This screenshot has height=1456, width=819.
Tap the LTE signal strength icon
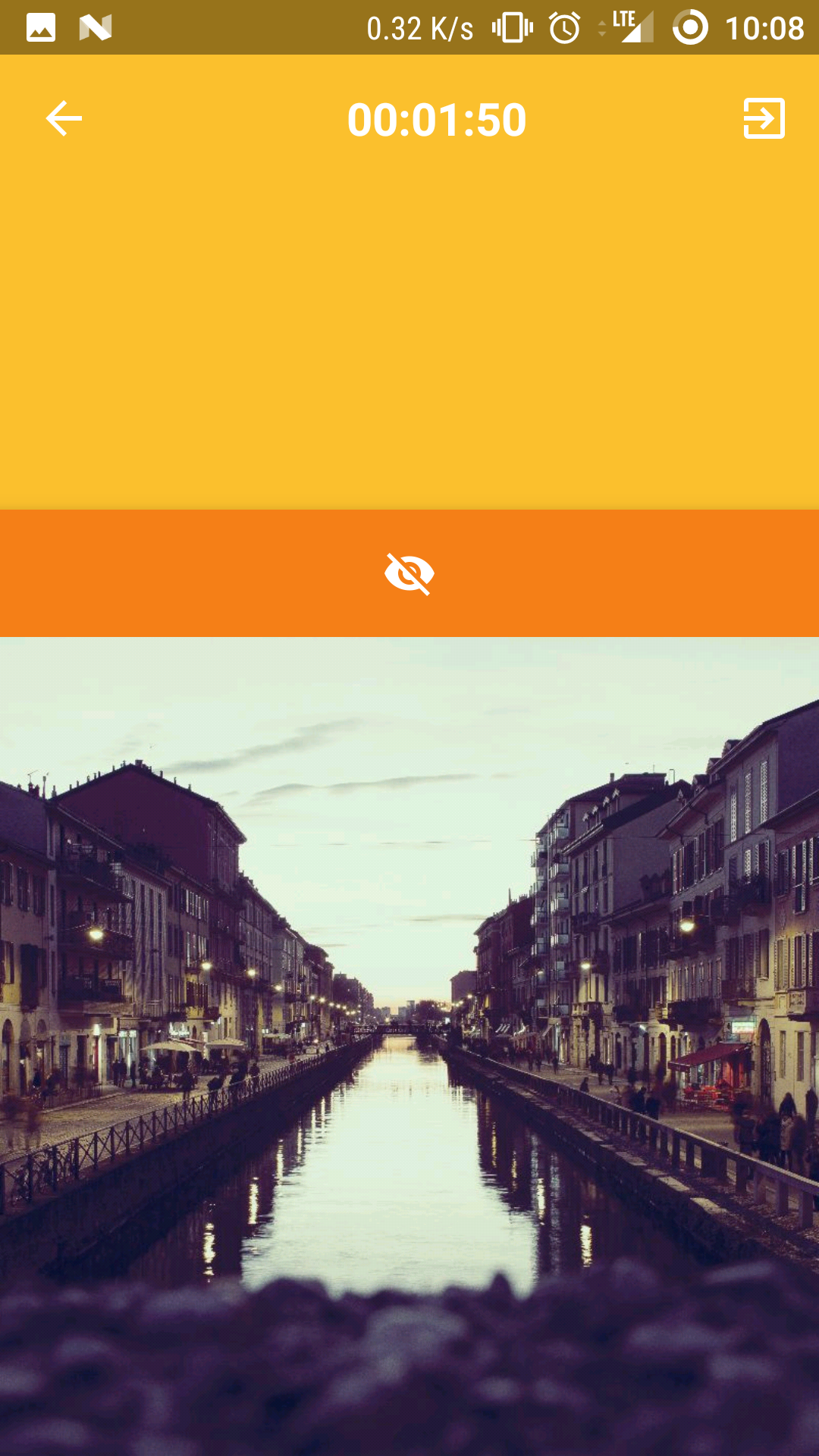pyautogui.click(x=634, y=29)
